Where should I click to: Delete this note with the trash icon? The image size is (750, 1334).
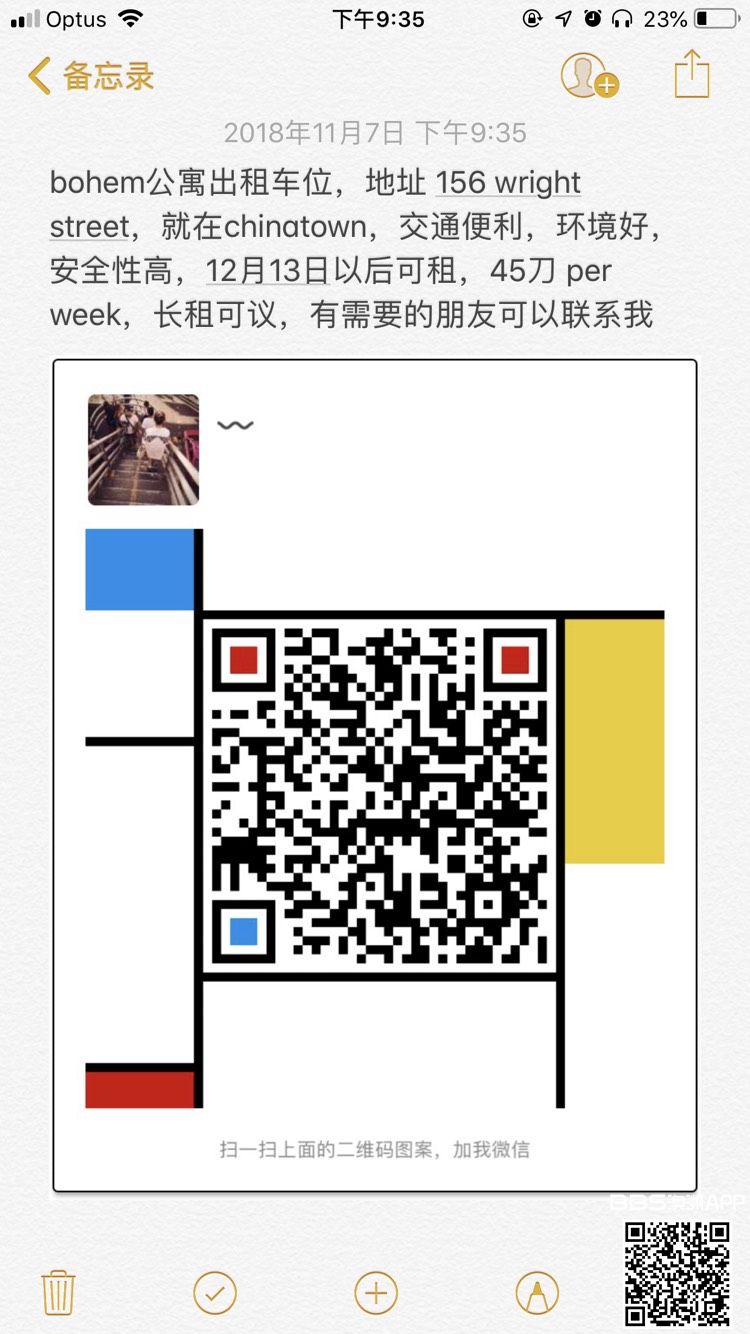click(58, 1291)
